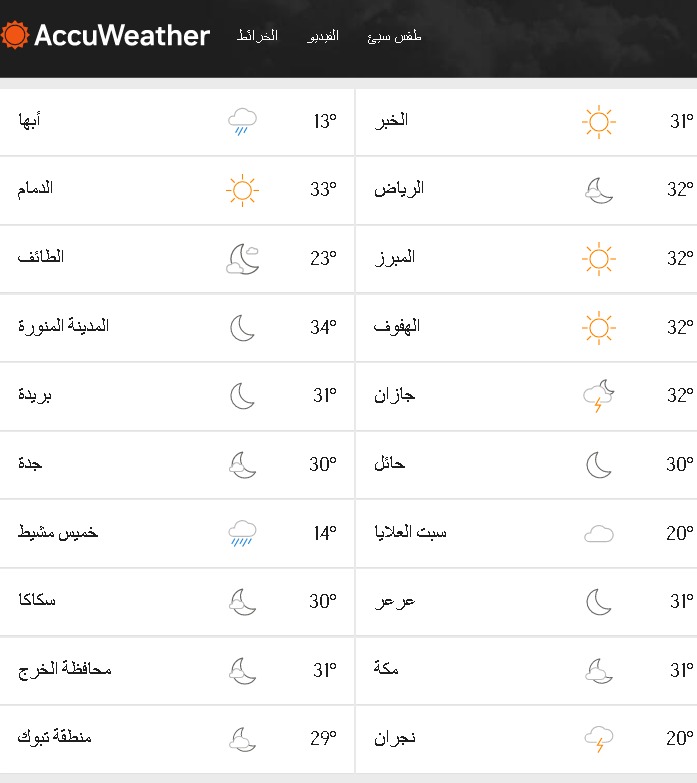Screen dimensions: 697x783
Task: Open weather for الطائف
Action: coord(177,258)
